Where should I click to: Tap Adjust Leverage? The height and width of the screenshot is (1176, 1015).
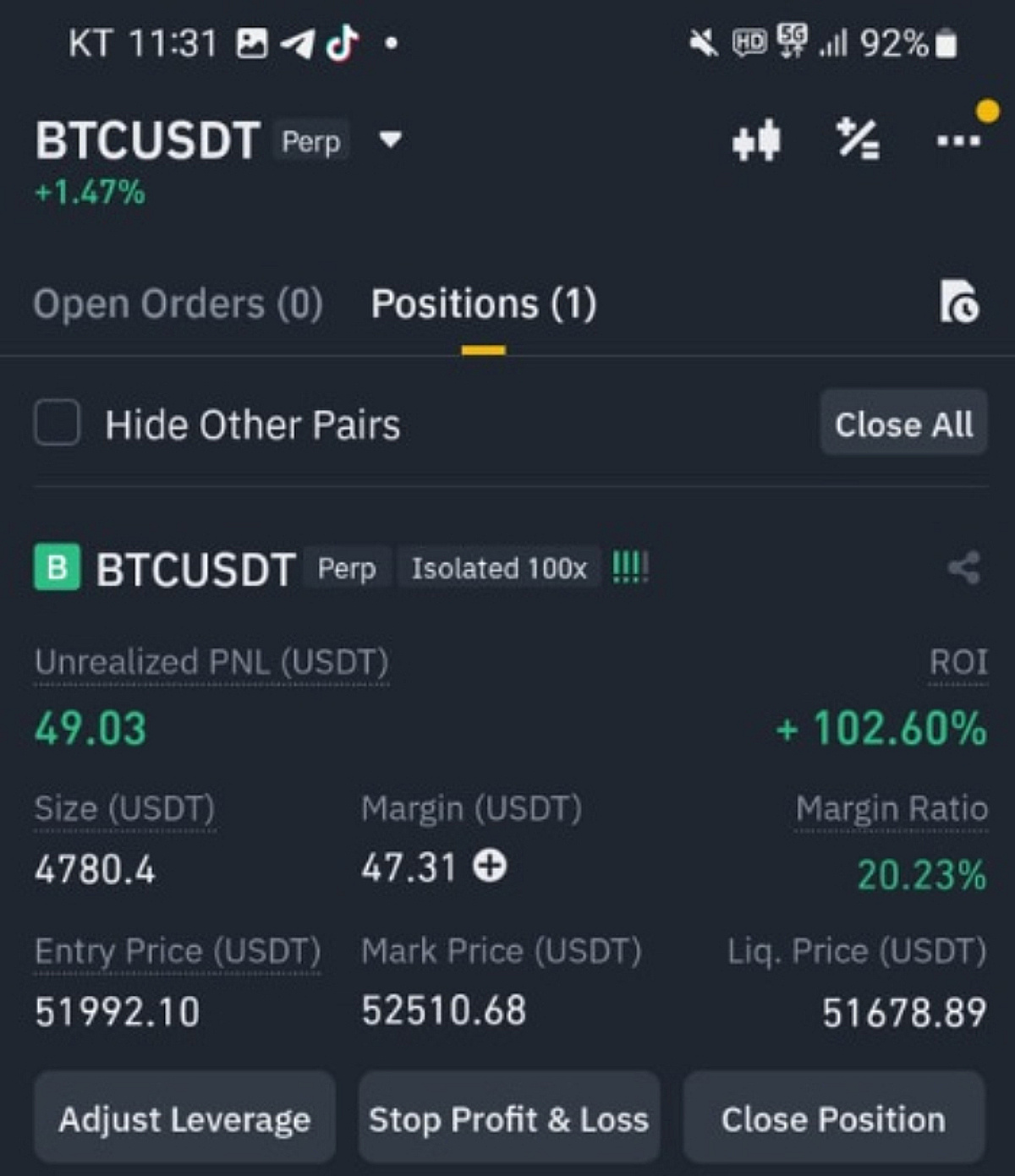tap(184, 1119)
